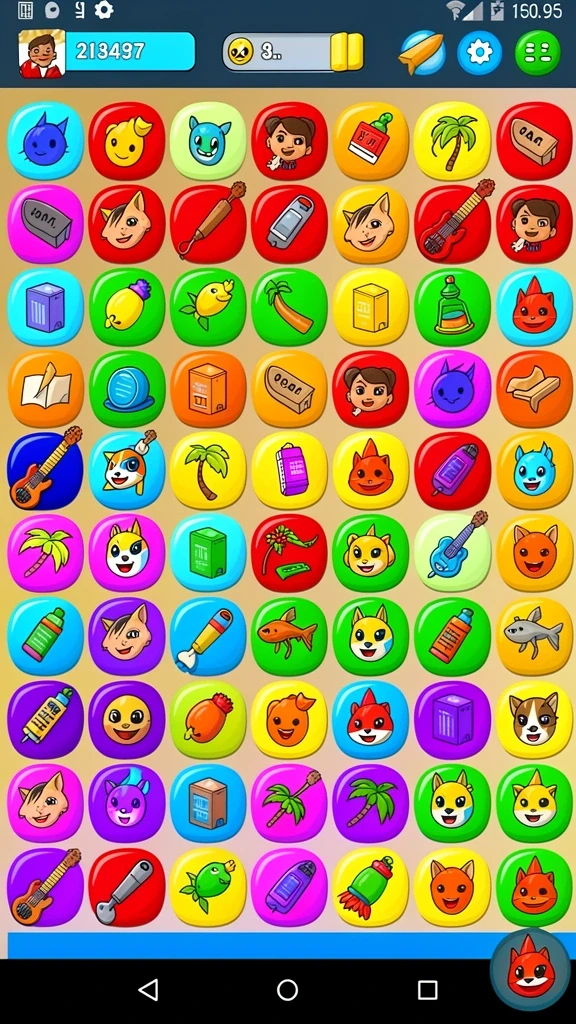Tap the yellow pause button
Screen dimensions: 576x1024
347,52
